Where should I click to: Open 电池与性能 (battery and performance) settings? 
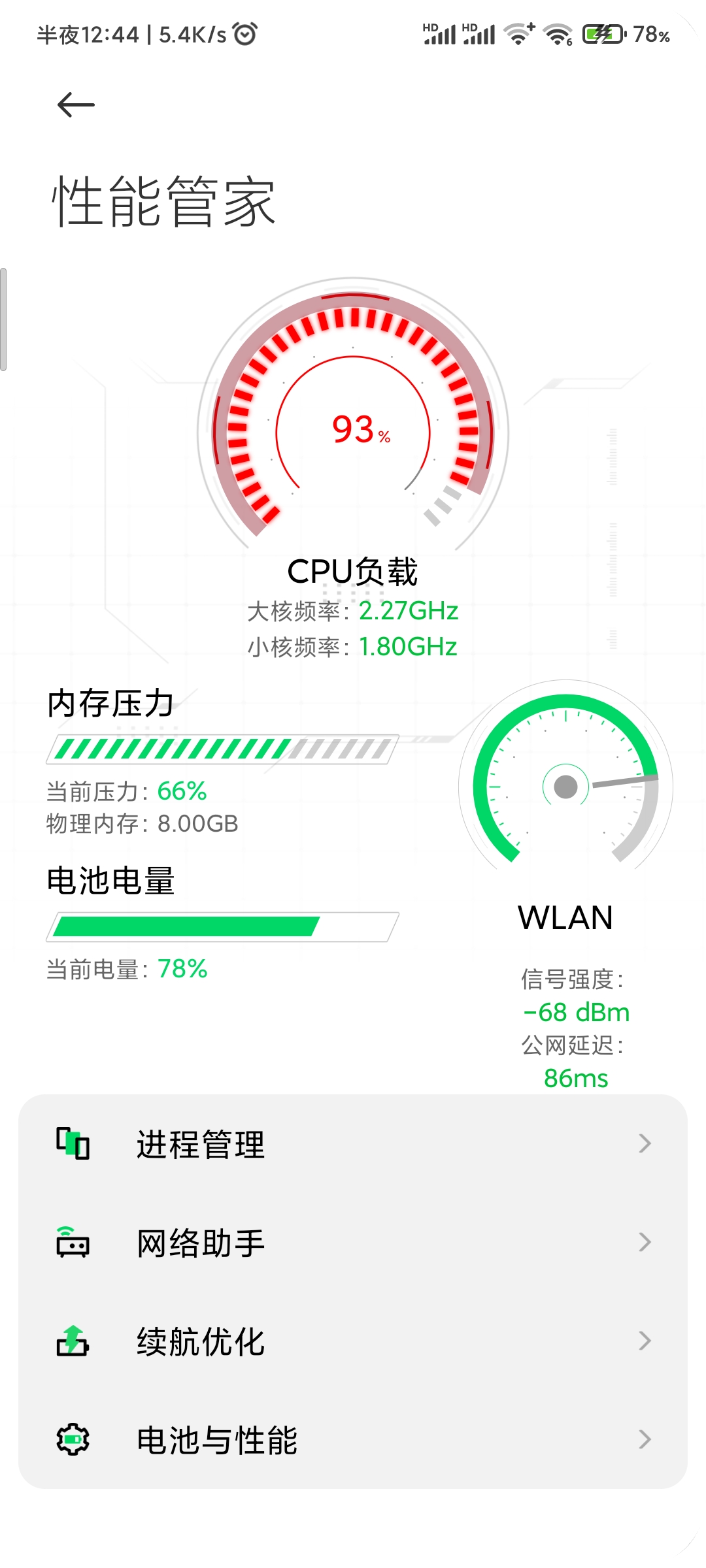point(353,1440)
